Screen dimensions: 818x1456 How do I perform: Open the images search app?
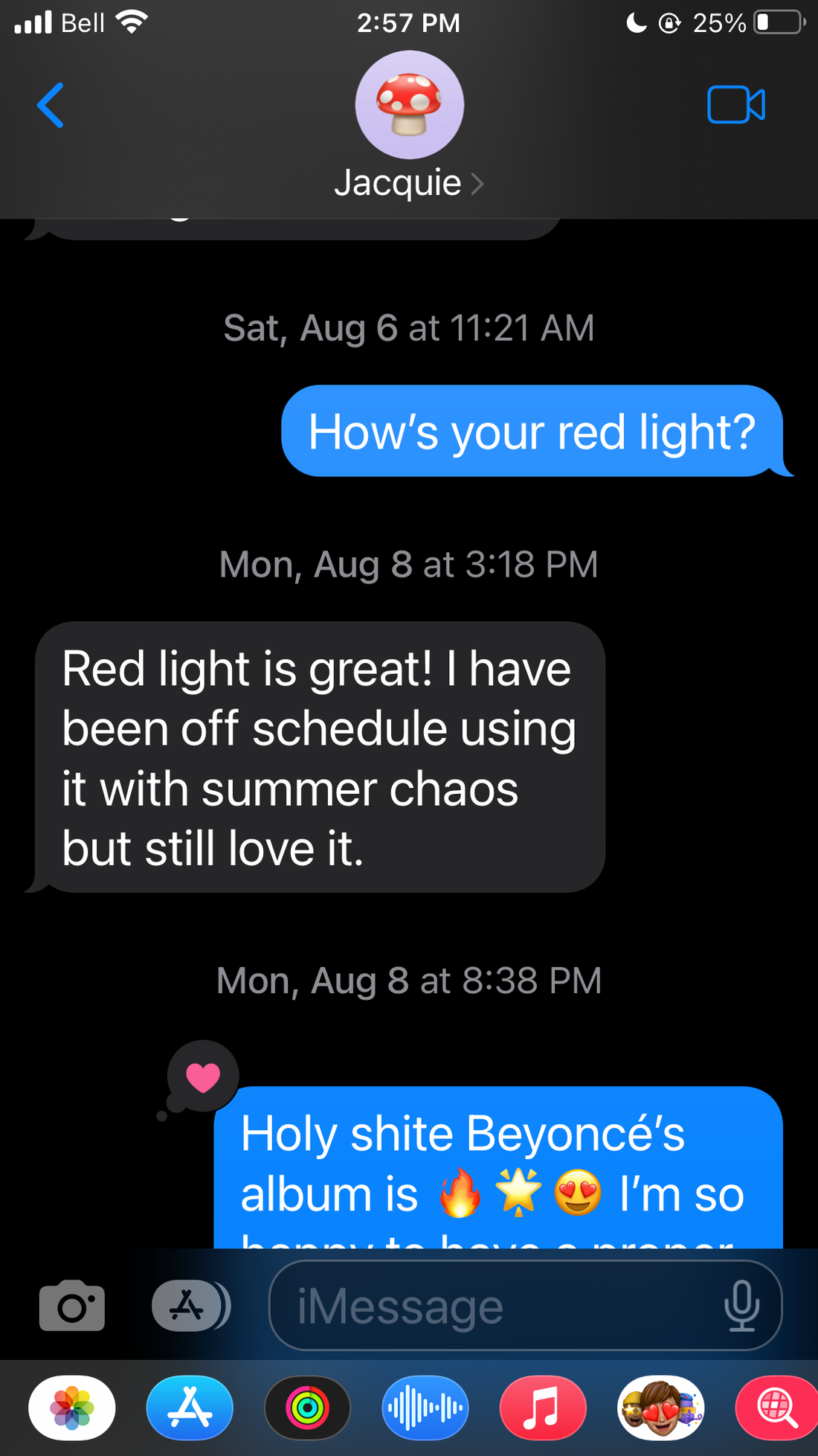tap(777, 1408)
